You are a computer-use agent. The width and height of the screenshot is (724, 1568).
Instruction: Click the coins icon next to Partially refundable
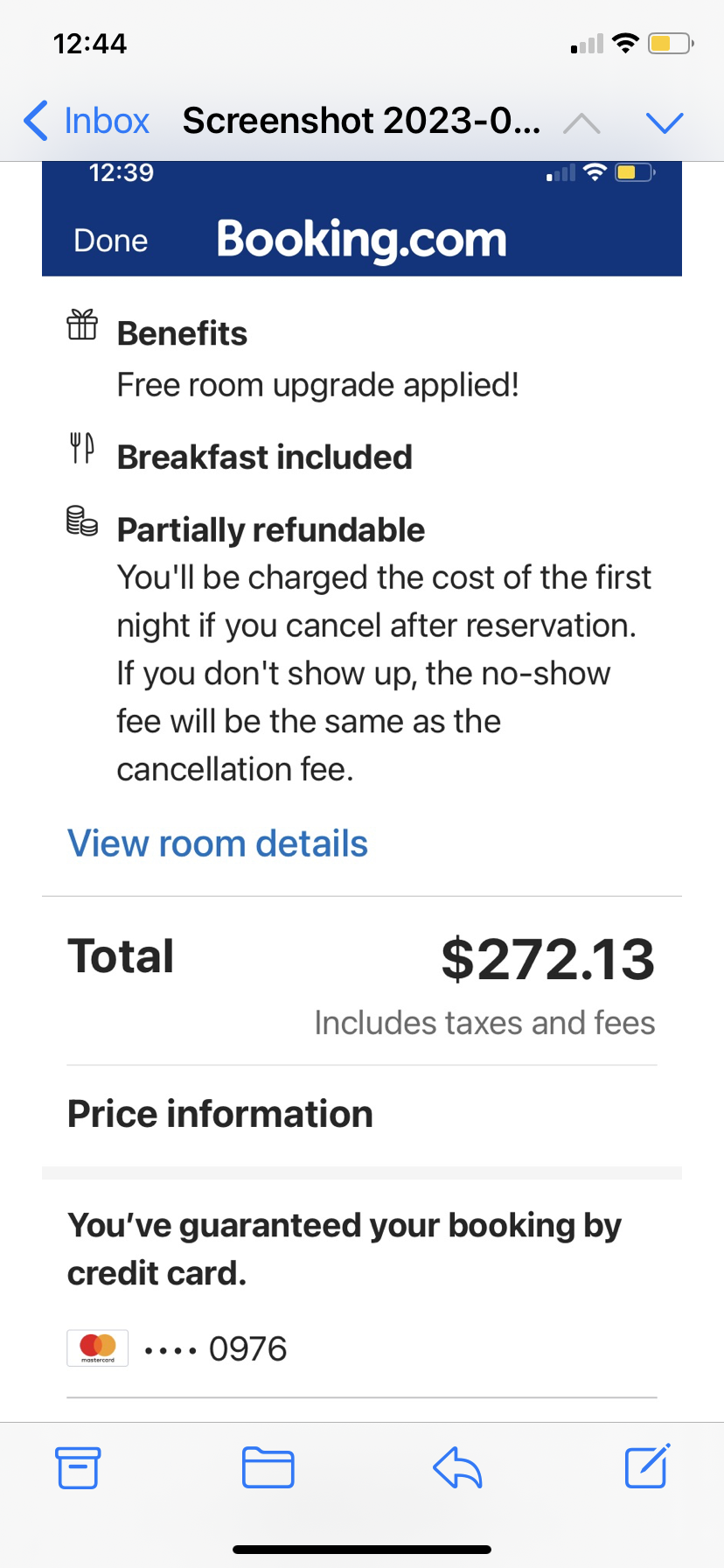pos(81,521)
